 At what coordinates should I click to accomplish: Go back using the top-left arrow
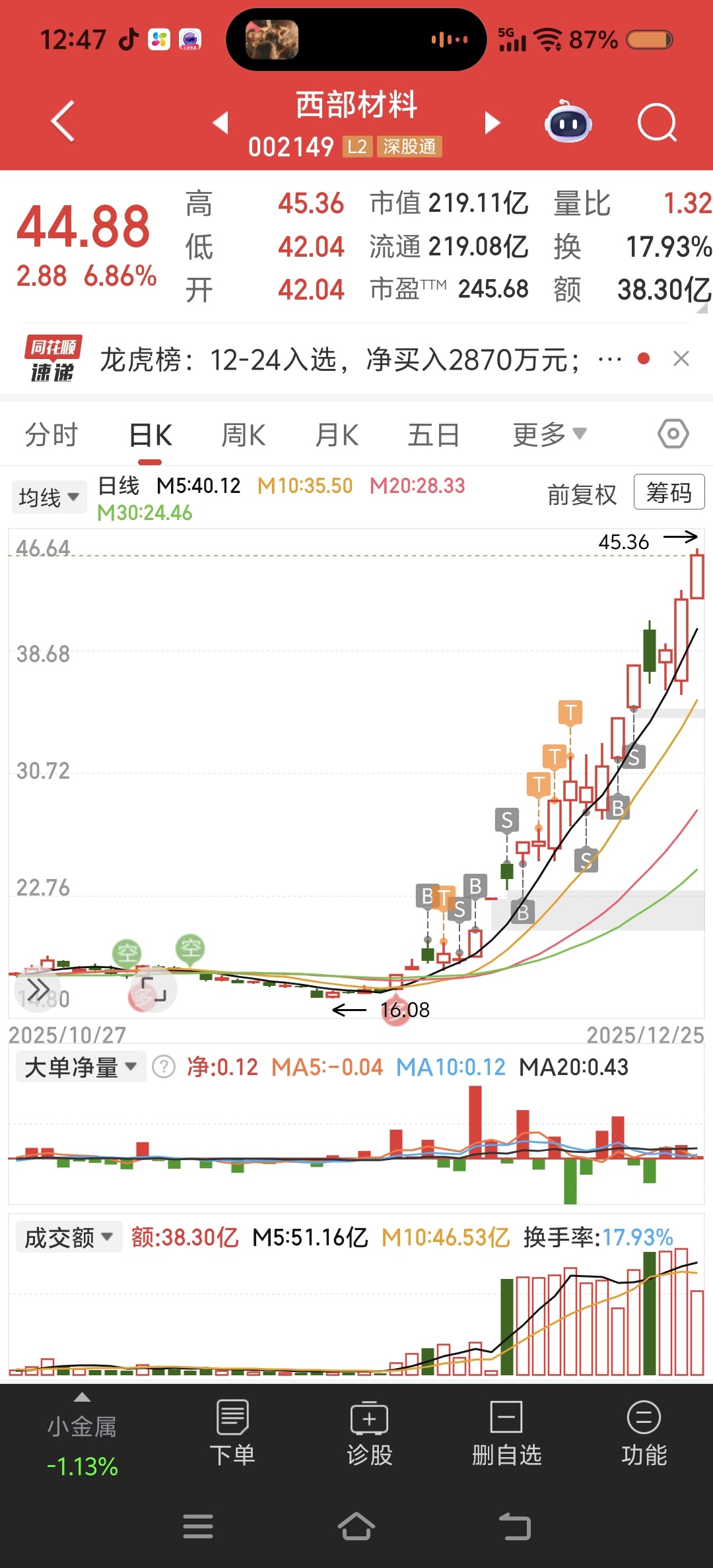63,121
